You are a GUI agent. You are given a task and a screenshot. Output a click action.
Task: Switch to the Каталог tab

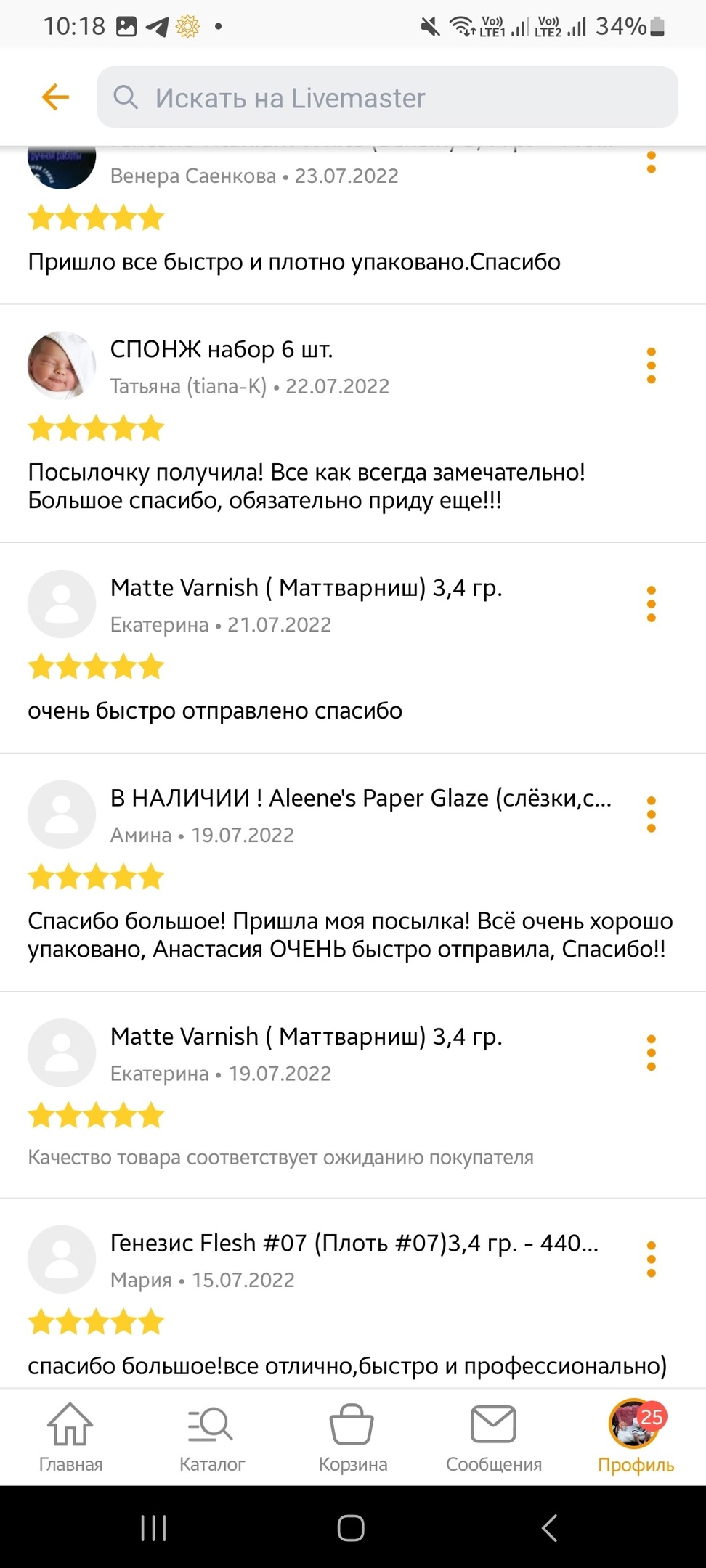pos(211,1437)
